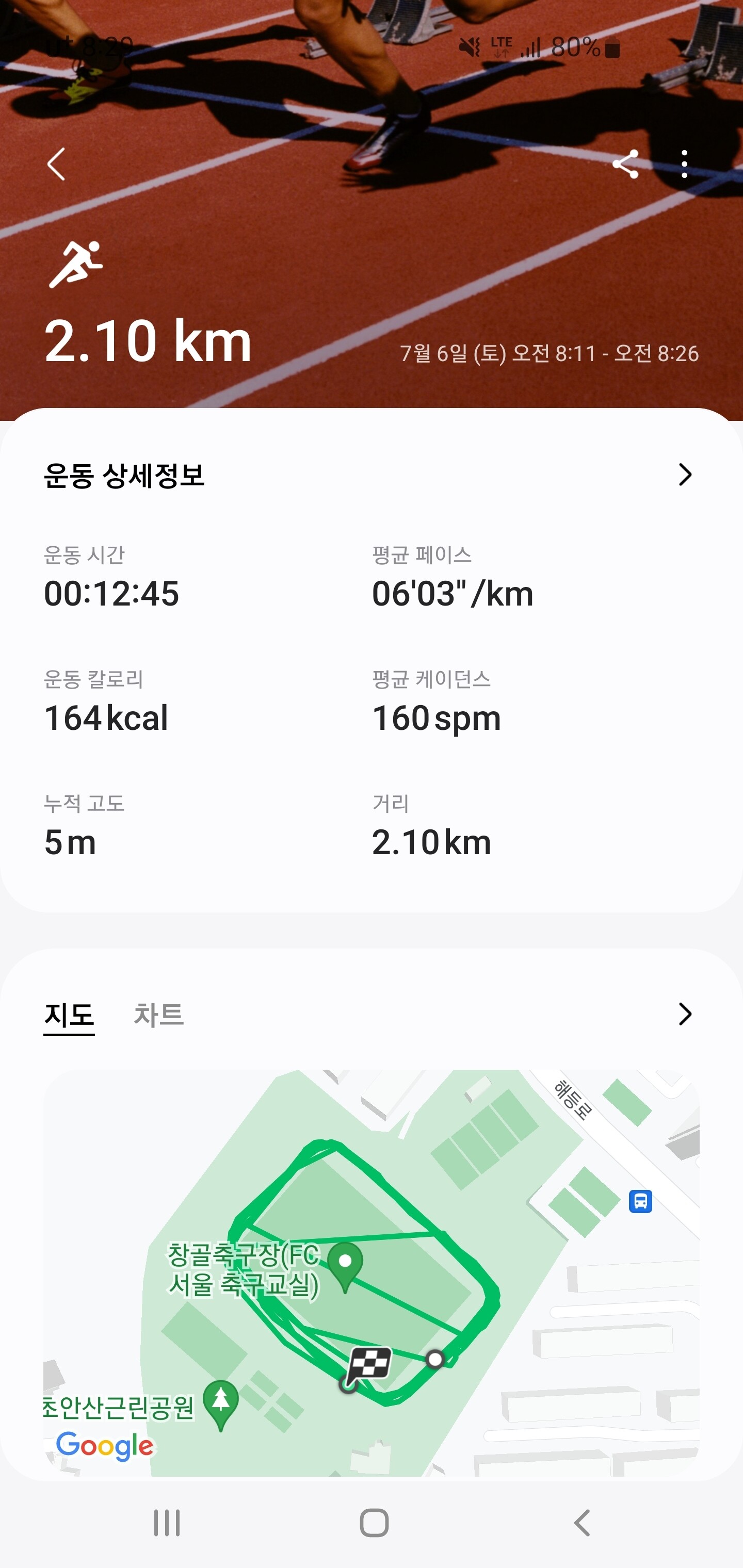Select the 지도 tab
Screen dimensions: 743x1568
(69, 1015)
